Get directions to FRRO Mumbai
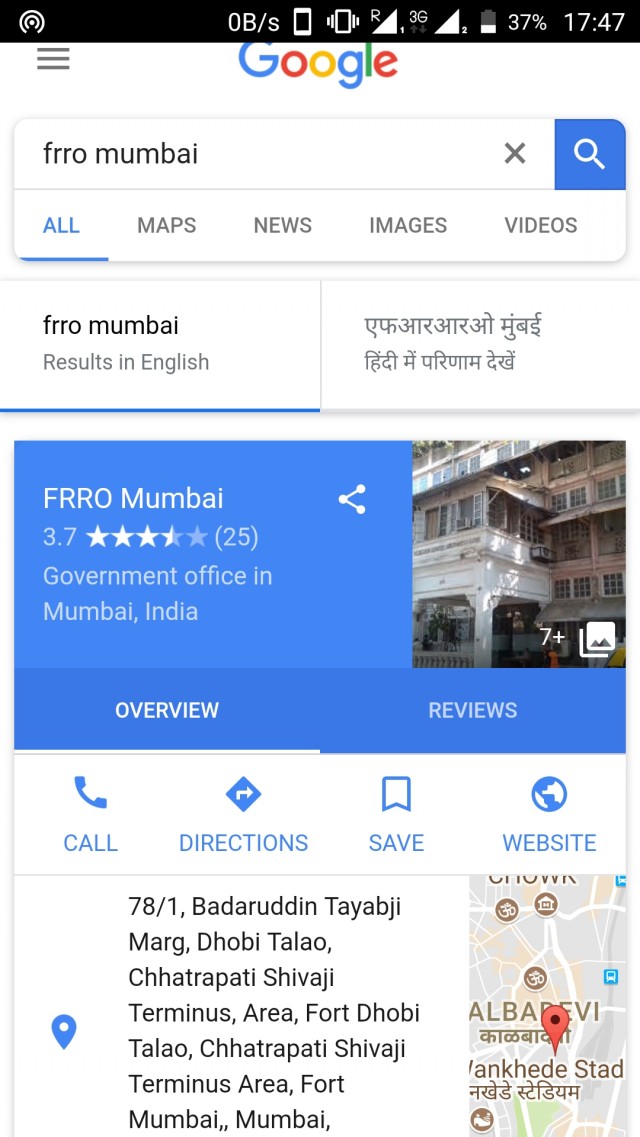640x1137 pixels. pos(243,814)
